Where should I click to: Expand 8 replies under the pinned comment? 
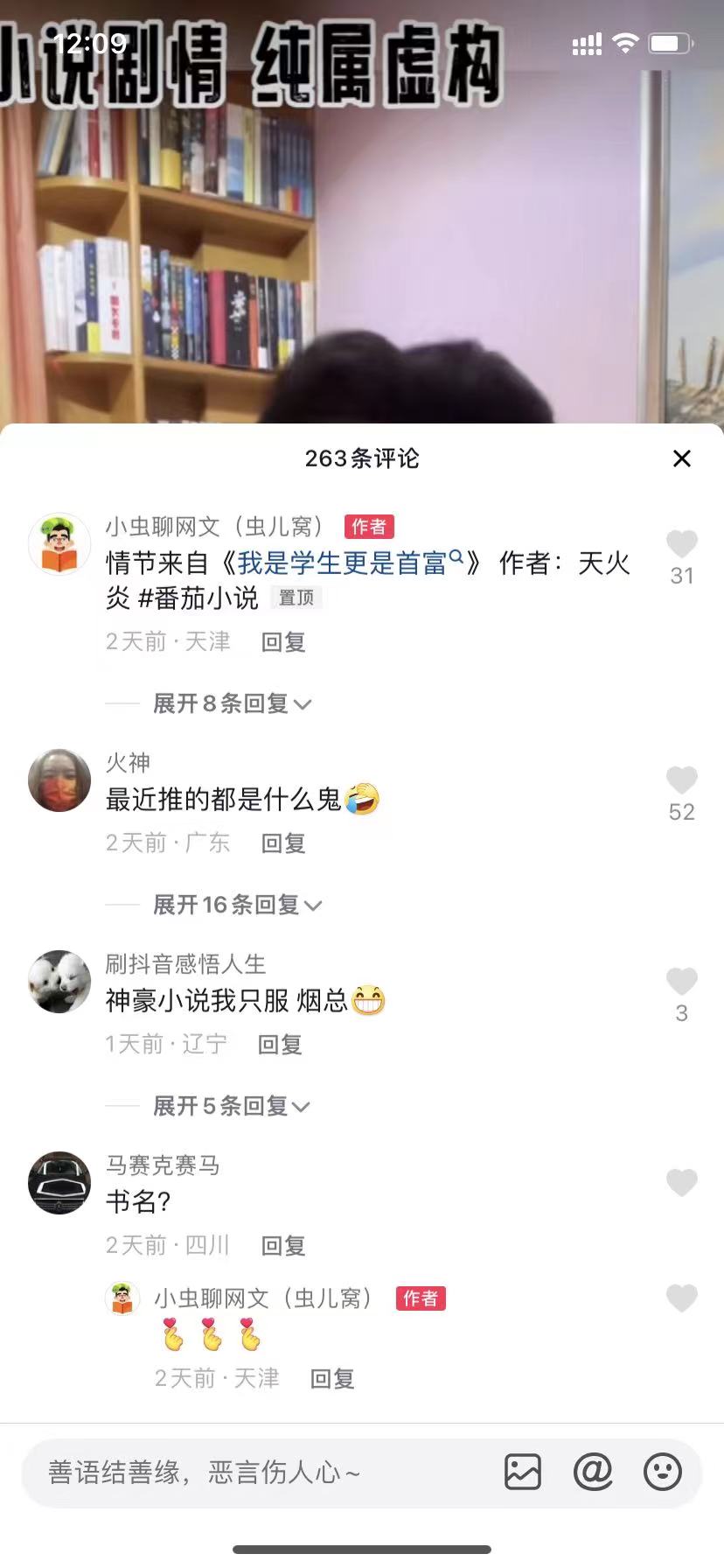click(x=229, y=704)
